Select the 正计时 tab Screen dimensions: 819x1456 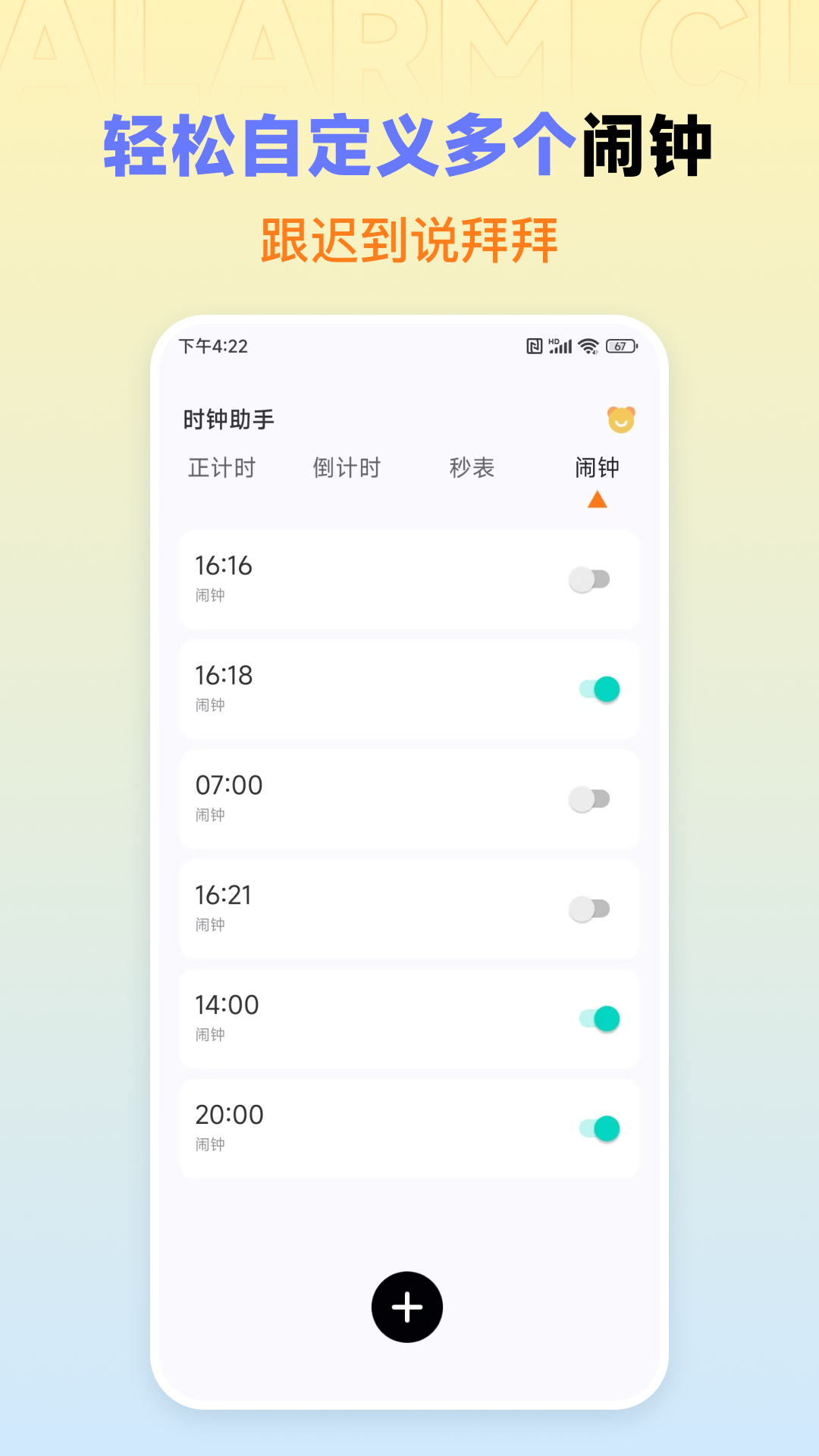(222, 468)
